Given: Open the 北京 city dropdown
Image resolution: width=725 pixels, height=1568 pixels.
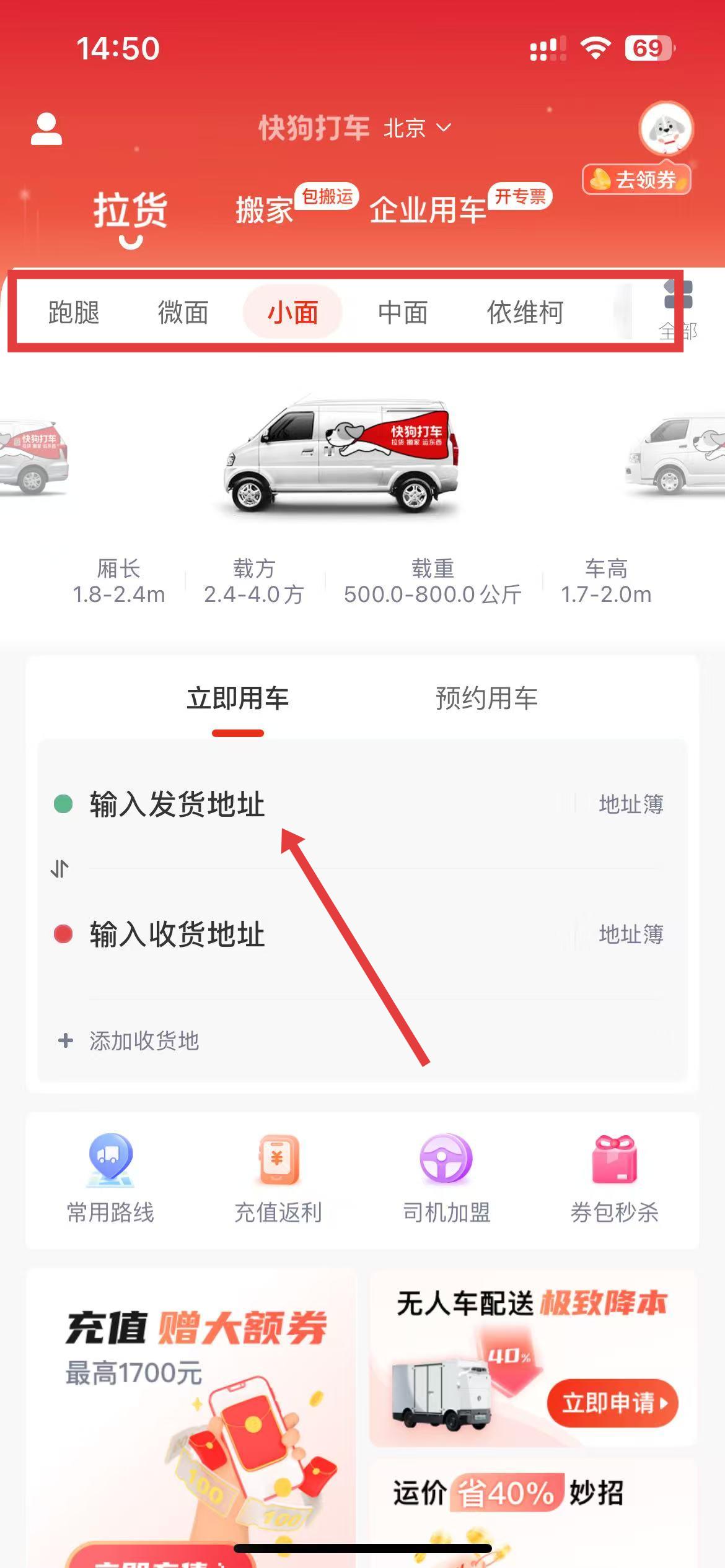Looking at the screenshot, I should tap(416, 128).
